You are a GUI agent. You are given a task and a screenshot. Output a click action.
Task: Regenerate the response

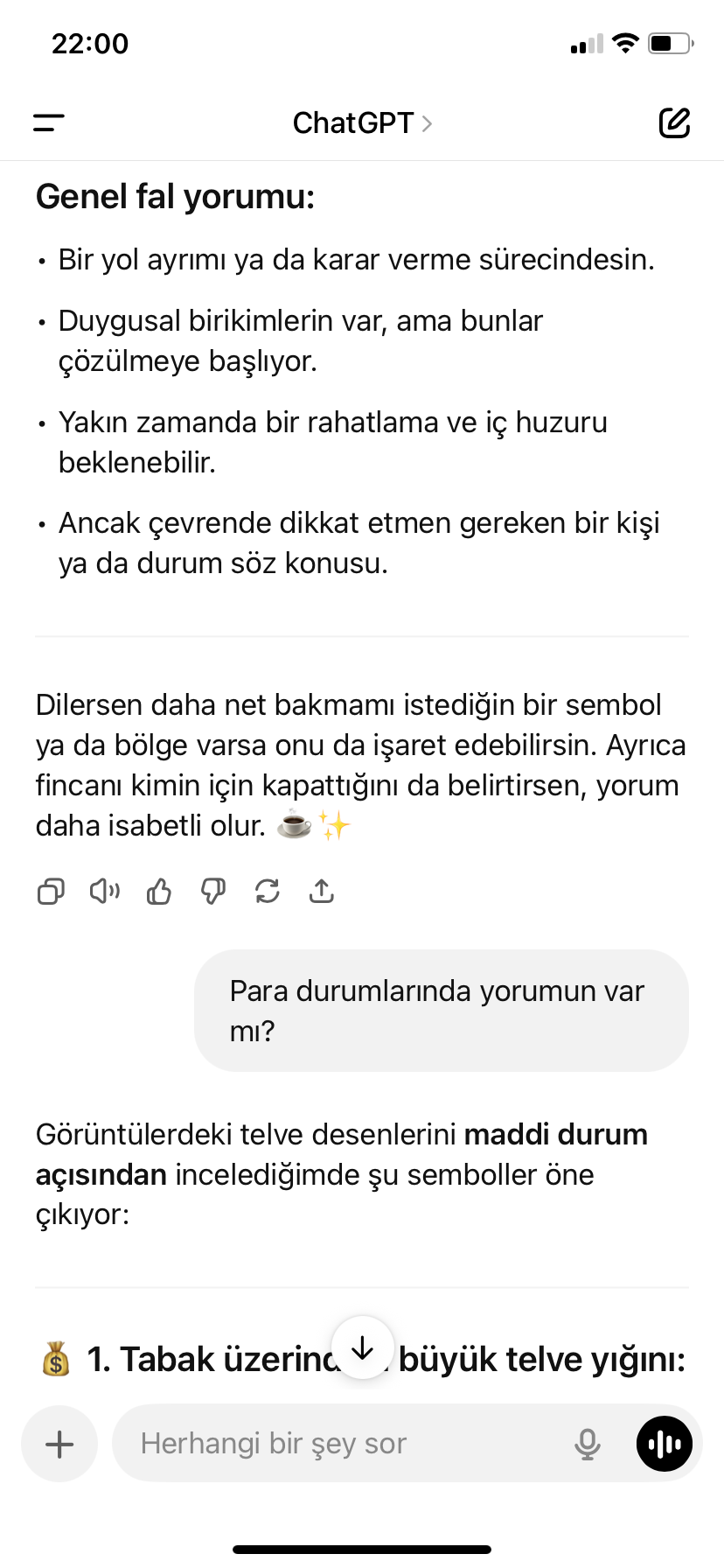click(x=268, y=892)
